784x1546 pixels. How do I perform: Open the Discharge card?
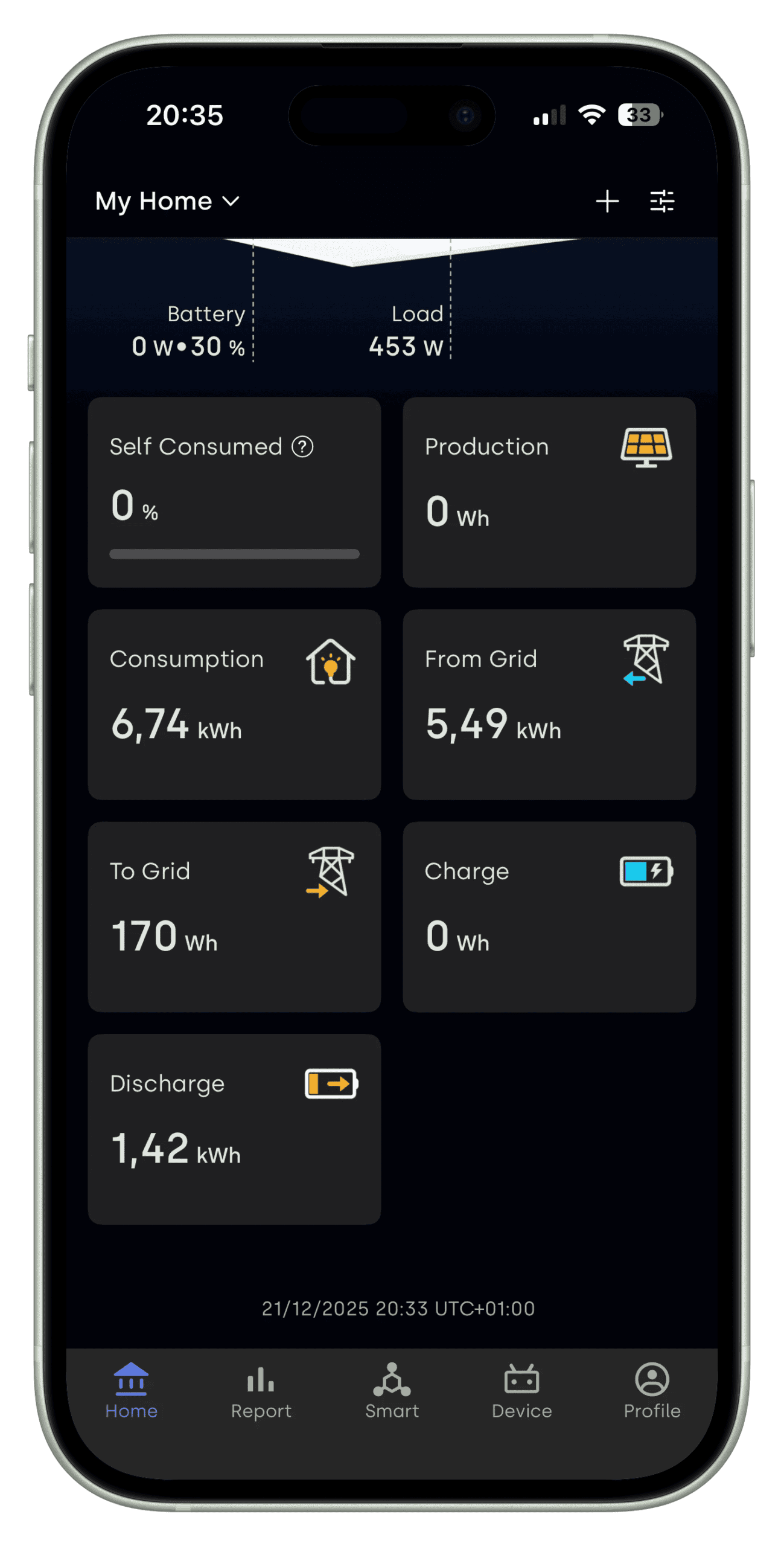[x=234, y=1129]
